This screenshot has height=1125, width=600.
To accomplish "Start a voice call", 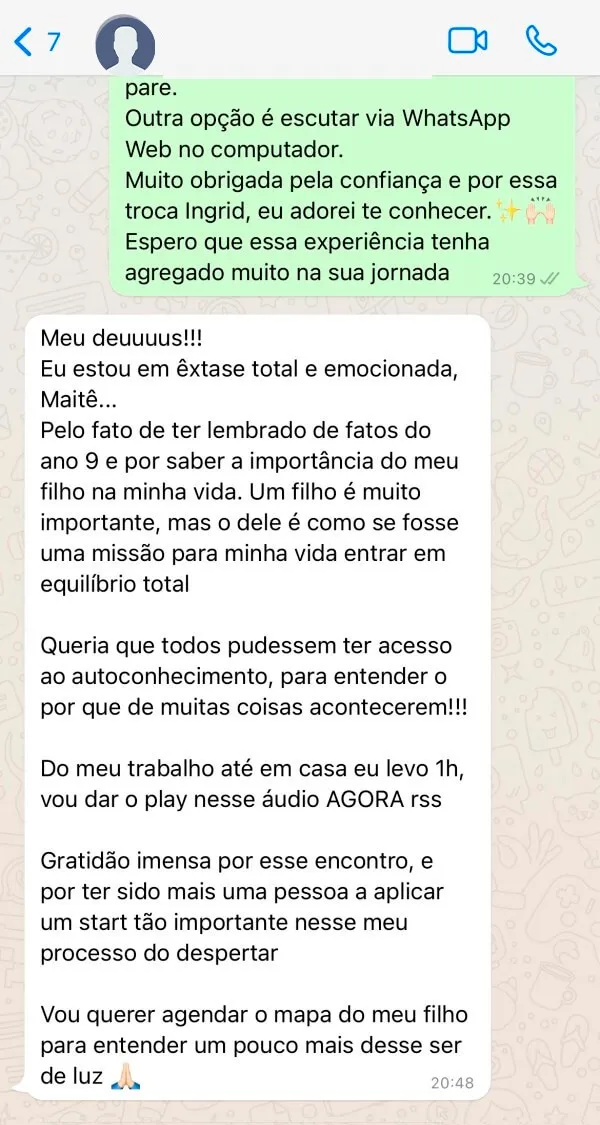I will (540, 41).
